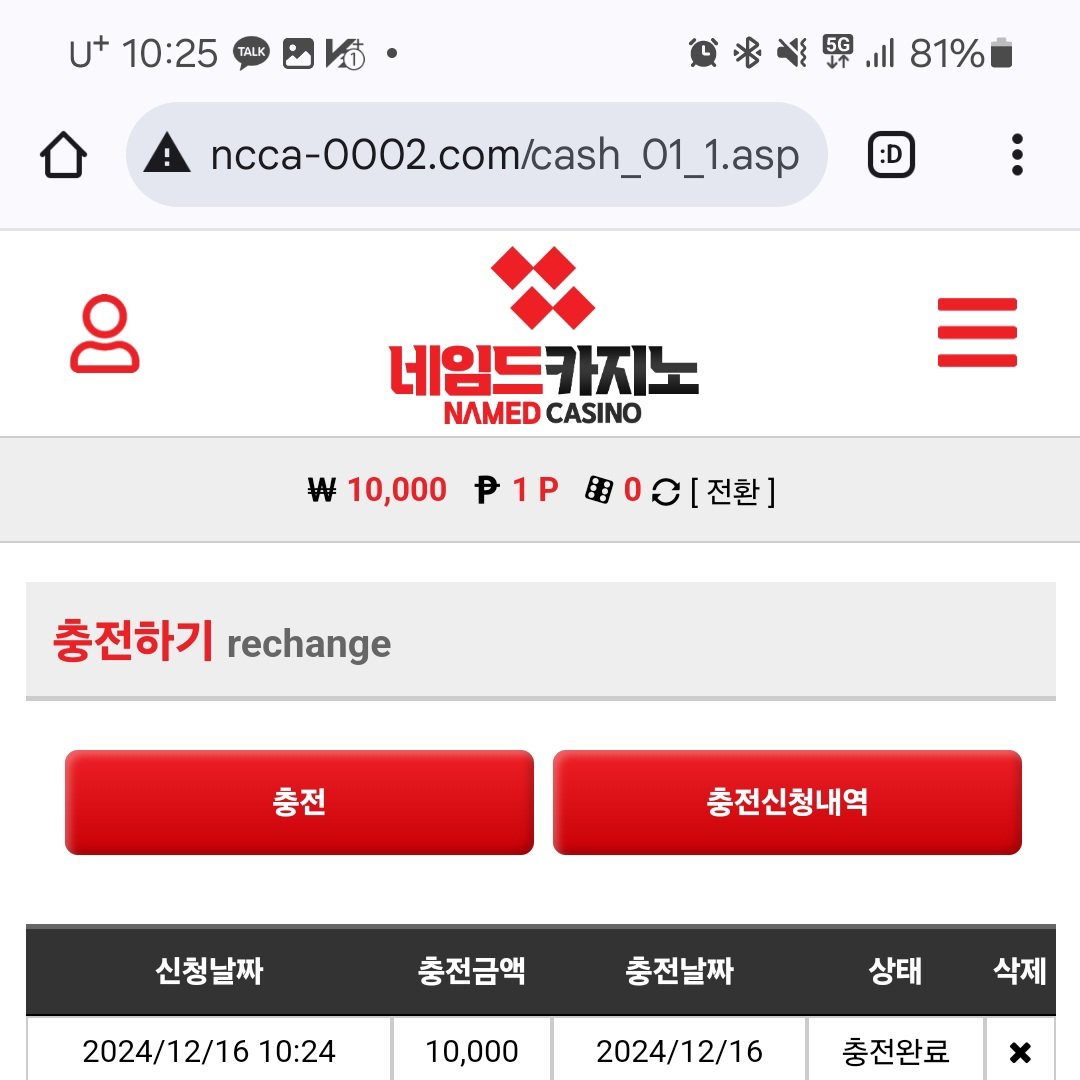Open the user profile icon
This screenshot has height=1080, width=1080.
[x=104, y=334]
